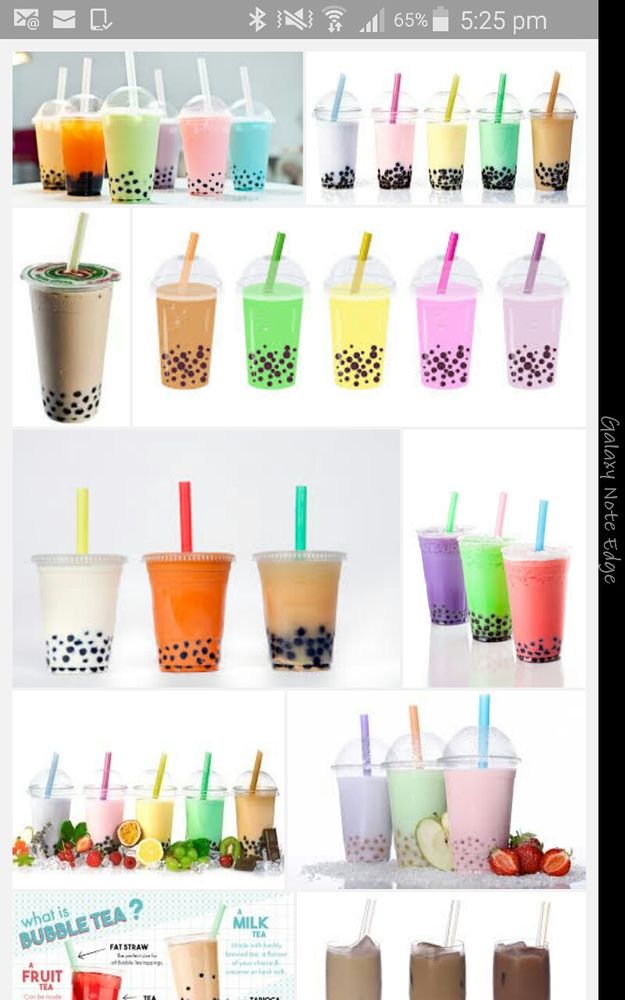
Task: Open the six pastel bubble teas photo
Action: click(x=158, y=128)
